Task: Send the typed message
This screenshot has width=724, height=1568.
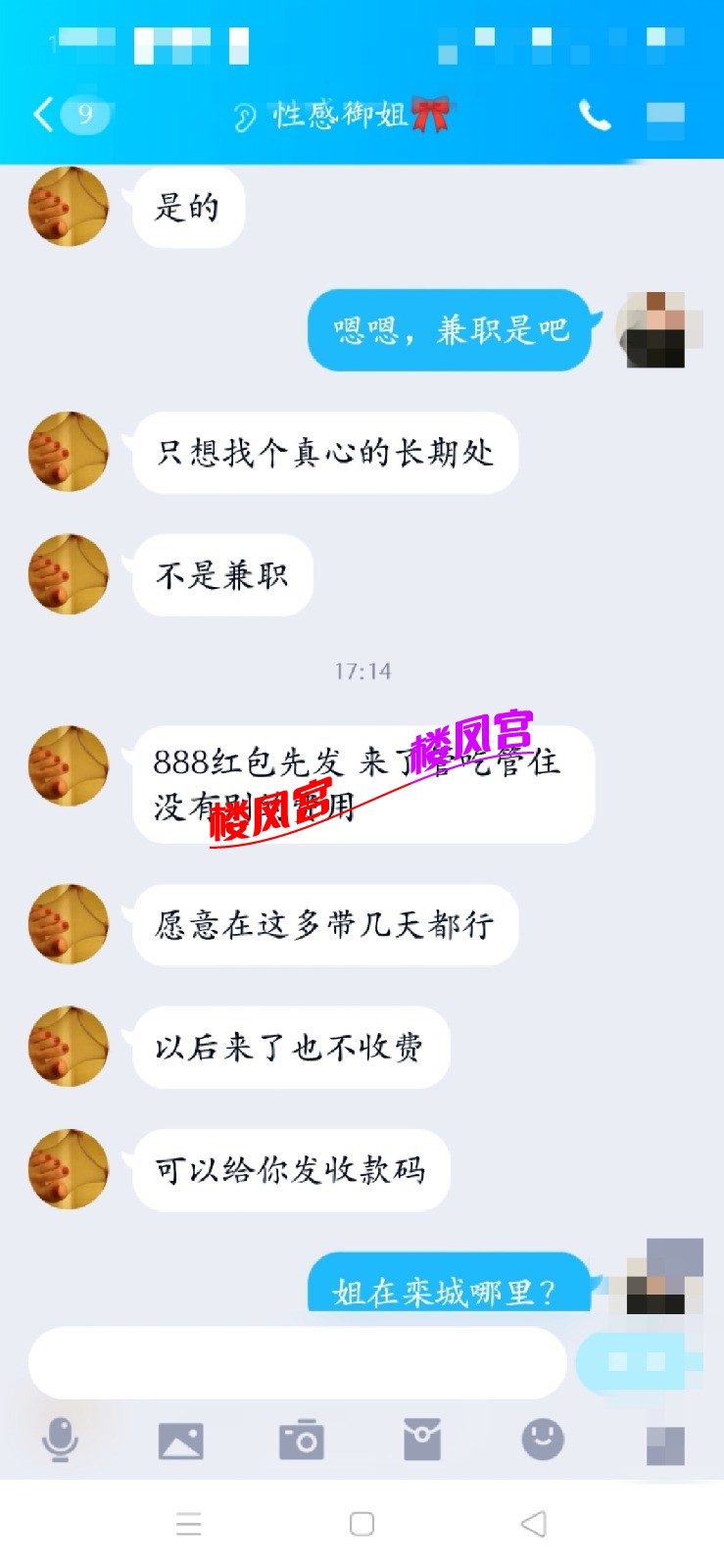Action: (637, 1362)
